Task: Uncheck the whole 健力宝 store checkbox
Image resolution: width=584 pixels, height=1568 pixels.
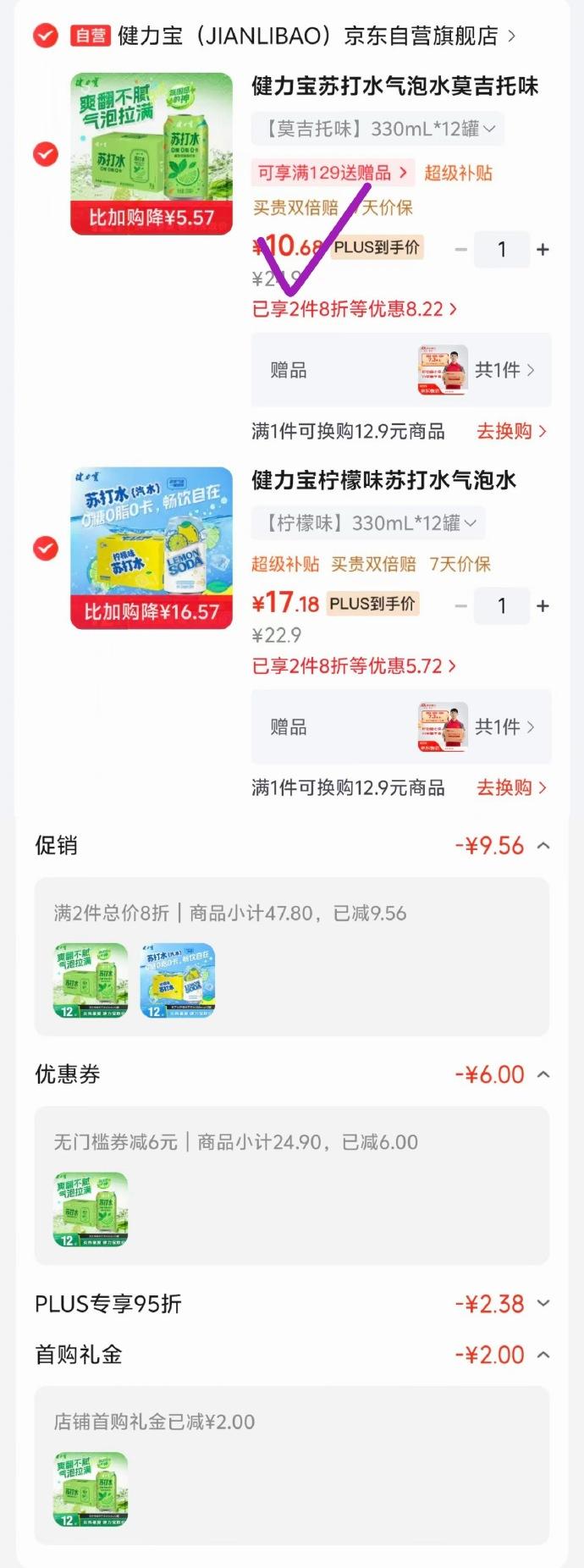Action: (45, 36)
